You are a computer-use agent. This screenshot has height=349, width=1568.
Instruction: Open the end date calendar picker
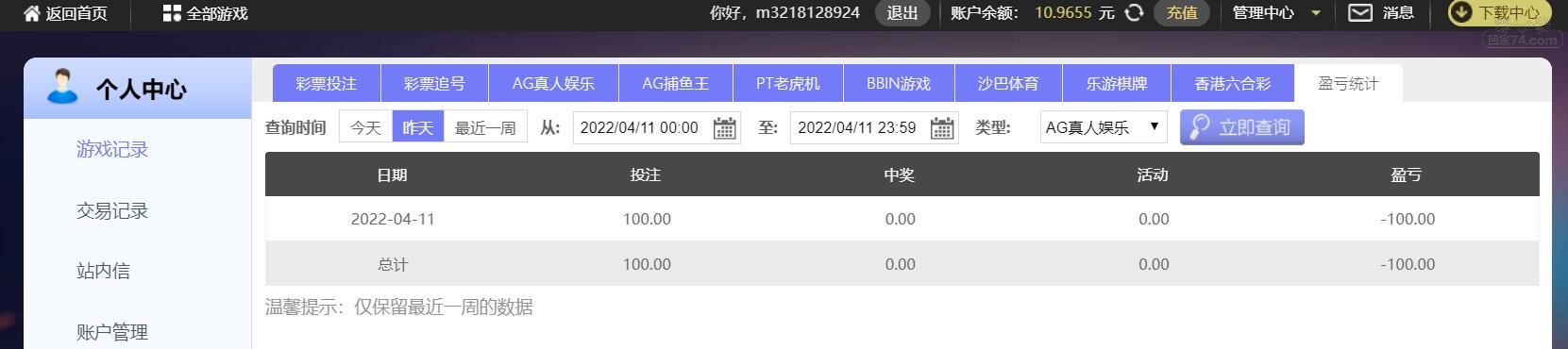click(x=942, y=127)
